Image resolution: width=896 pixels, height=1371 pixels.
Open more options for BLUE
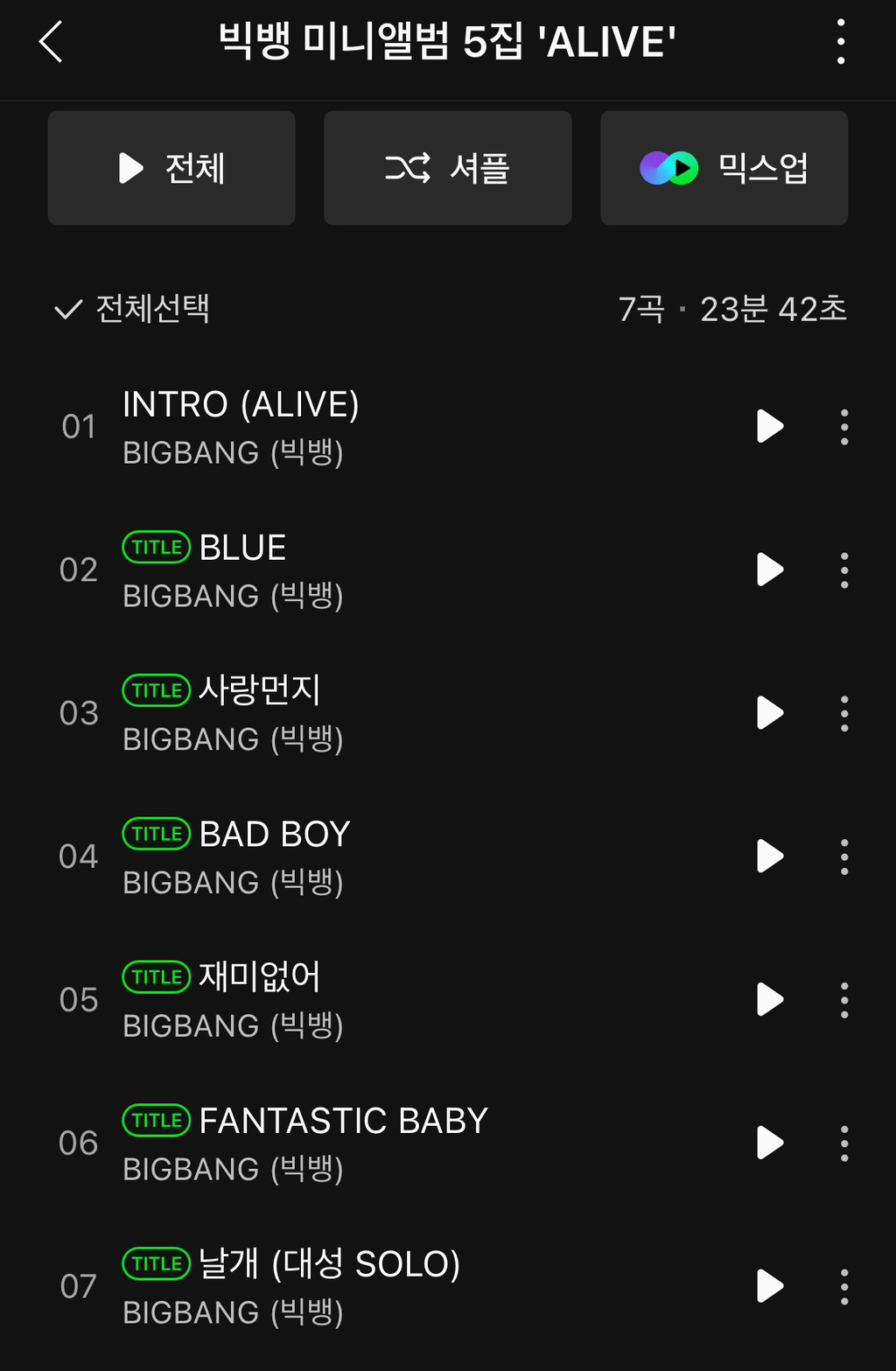pos(843,570)
